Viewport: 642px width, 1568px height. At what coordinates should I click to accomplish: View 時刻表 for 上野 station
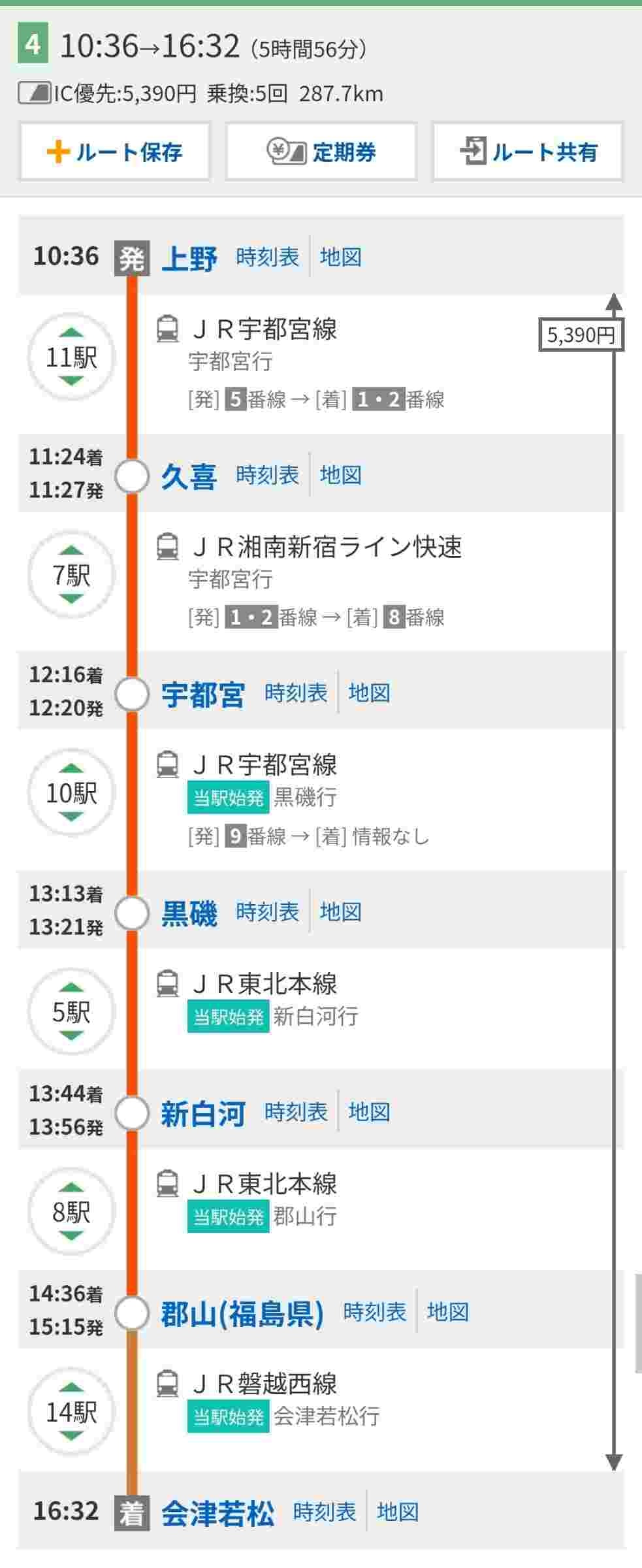pos(267,257)
